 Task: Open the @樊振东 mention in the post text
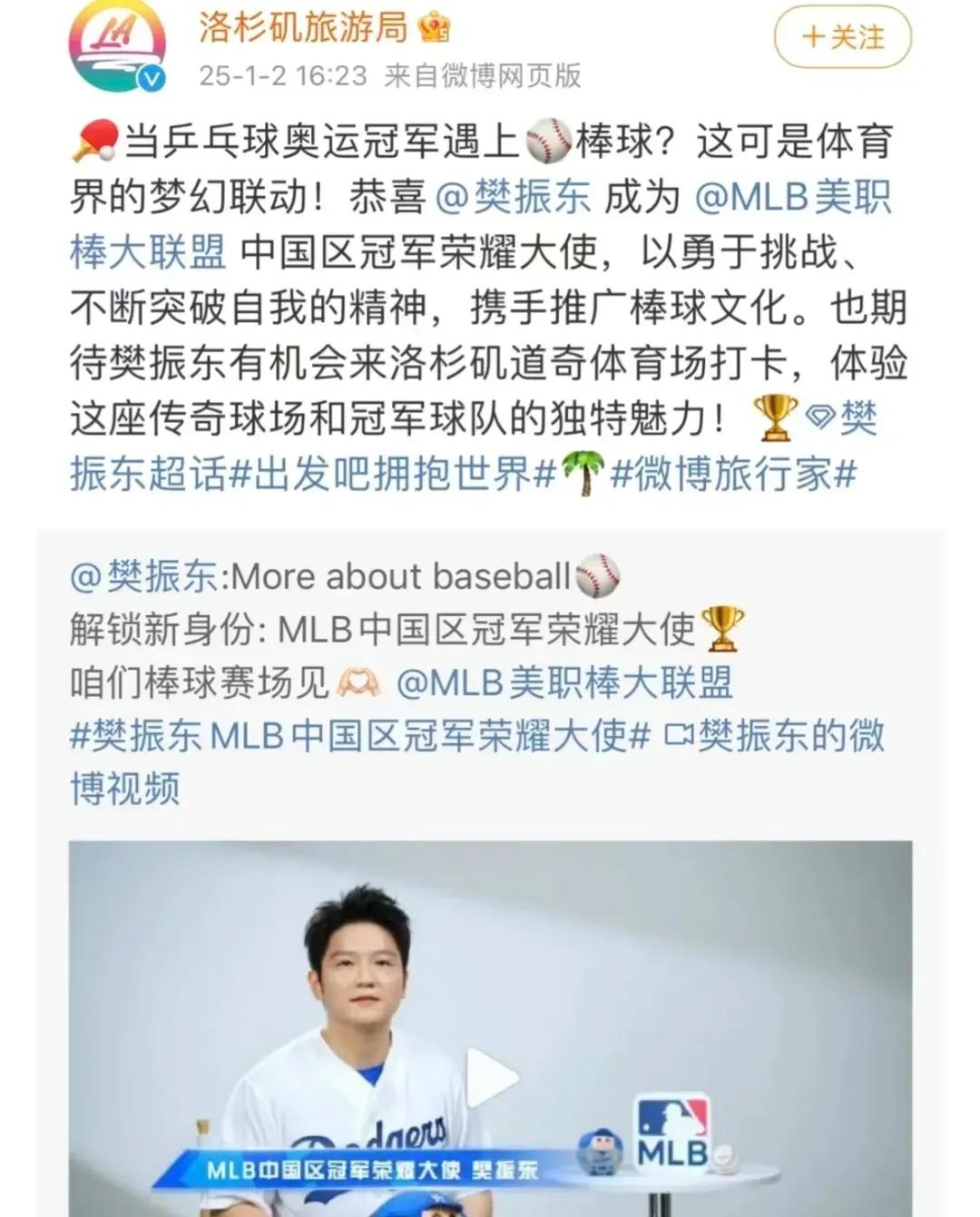click(513, 197)
